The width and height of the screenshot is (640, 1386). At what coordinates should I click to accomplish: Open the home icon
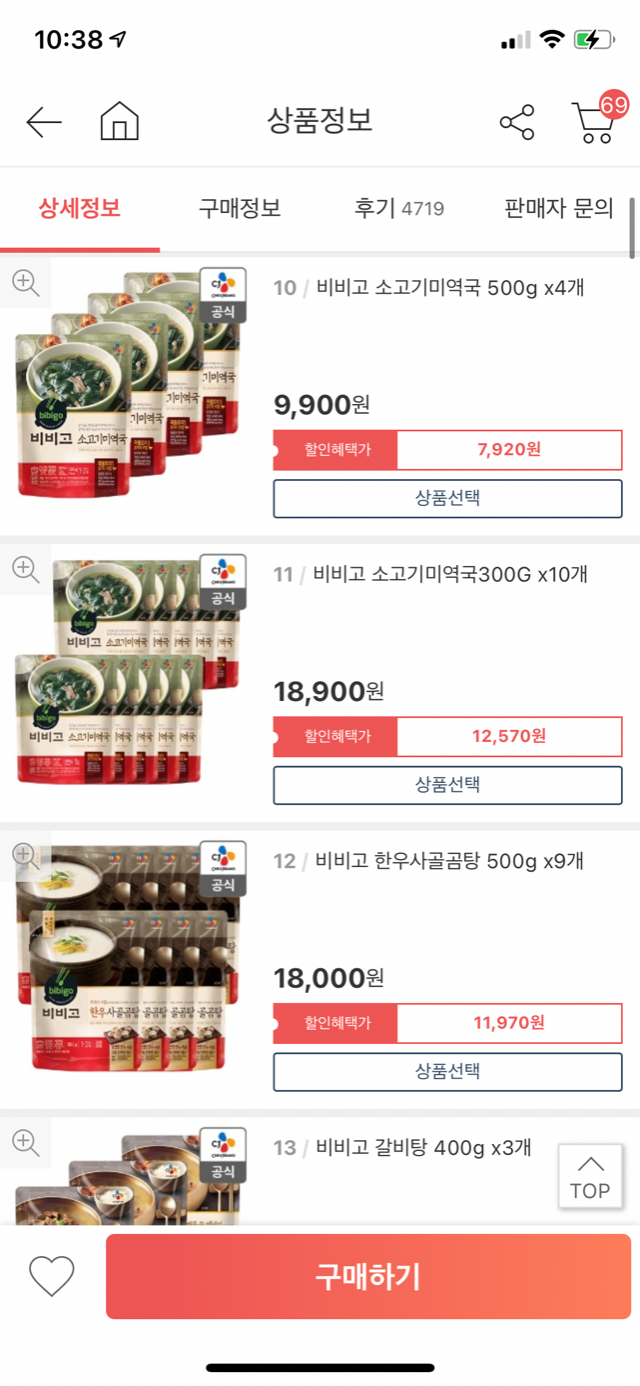(119, 122)
